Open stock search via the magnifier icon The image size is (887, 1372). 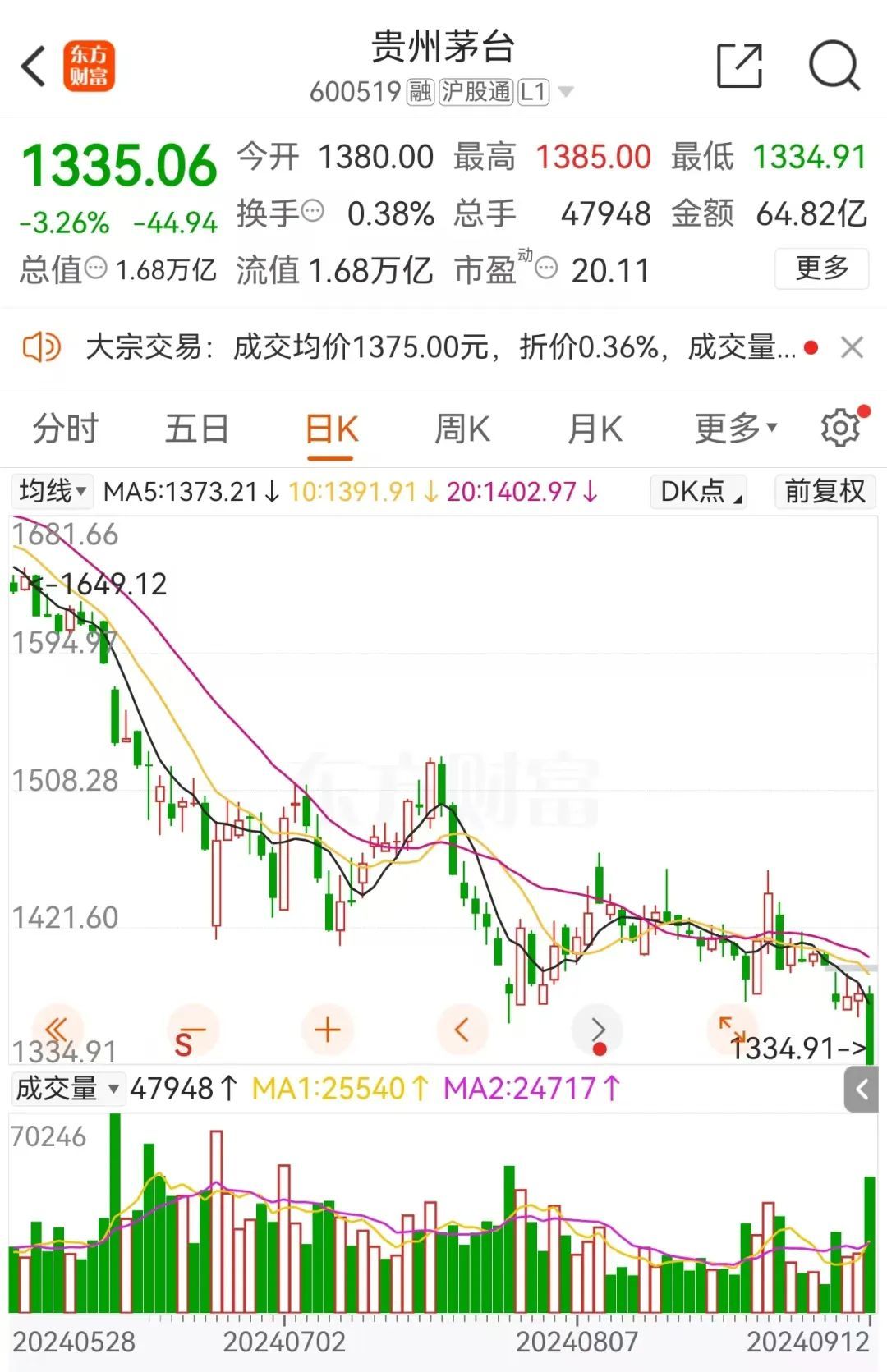click(833, 65)
